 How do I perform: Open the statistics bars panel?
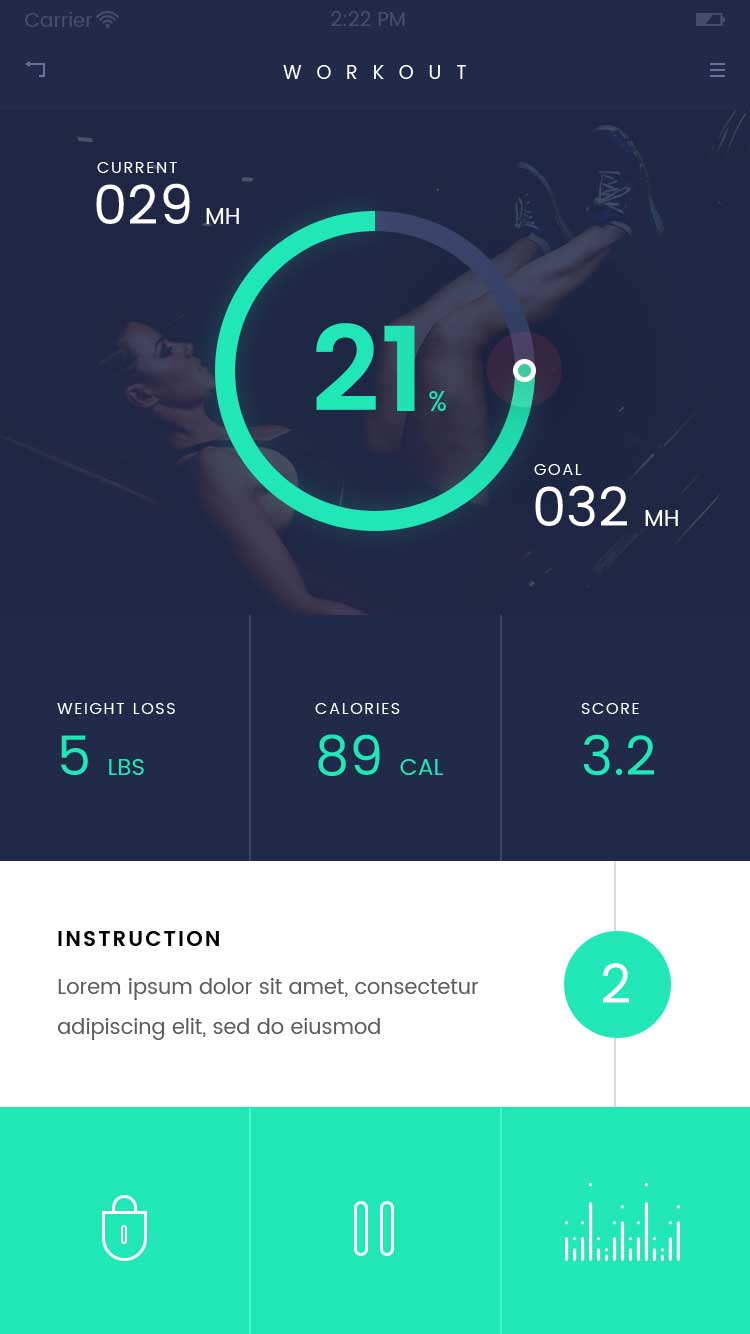622,1222
